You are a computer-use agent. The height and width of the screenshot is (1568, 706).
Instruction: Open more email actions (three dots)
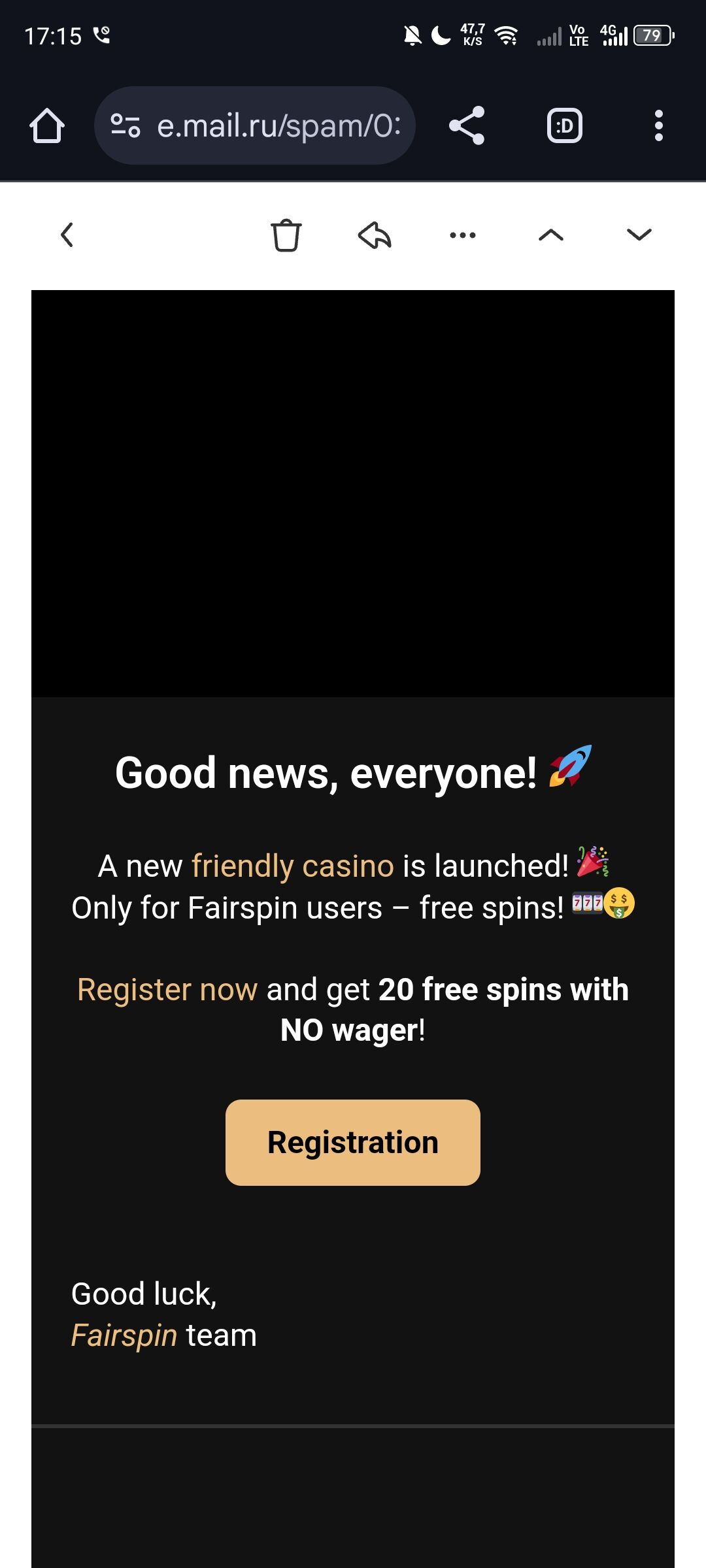point(463,235)
